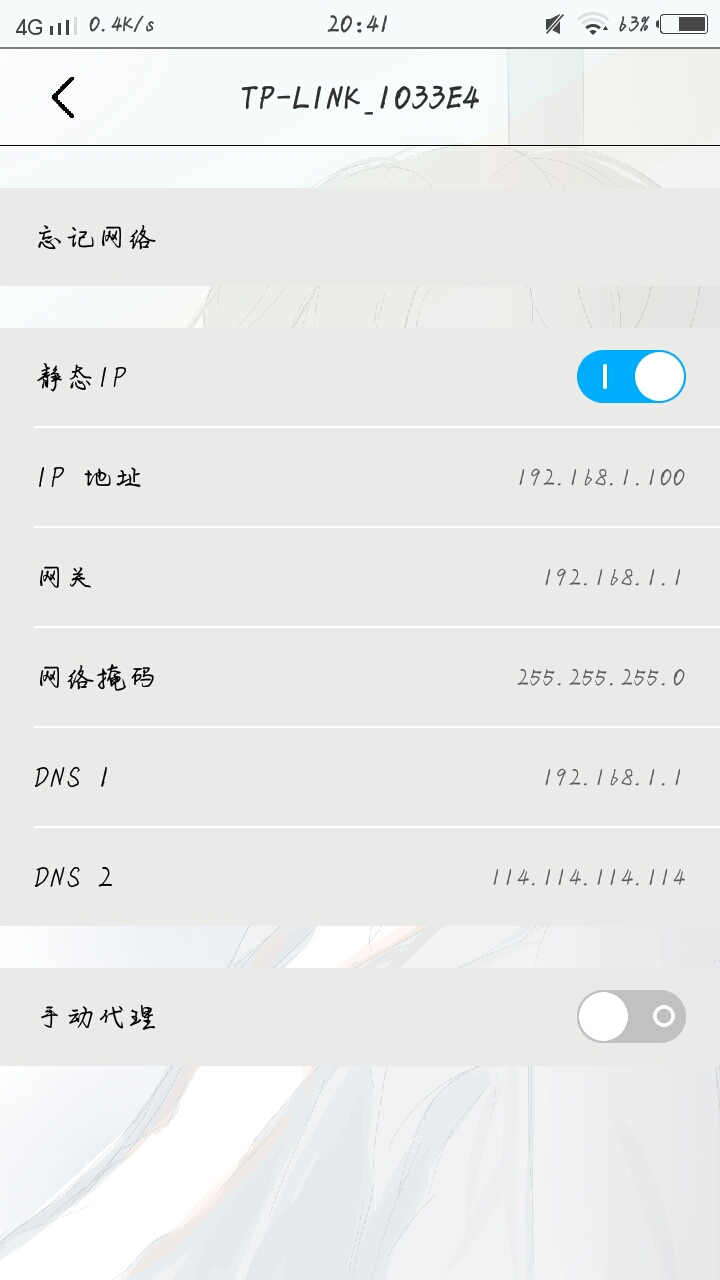Tap the TP-LINK_1033E4 title
720x1280 pixels.
tap(358, 97)
